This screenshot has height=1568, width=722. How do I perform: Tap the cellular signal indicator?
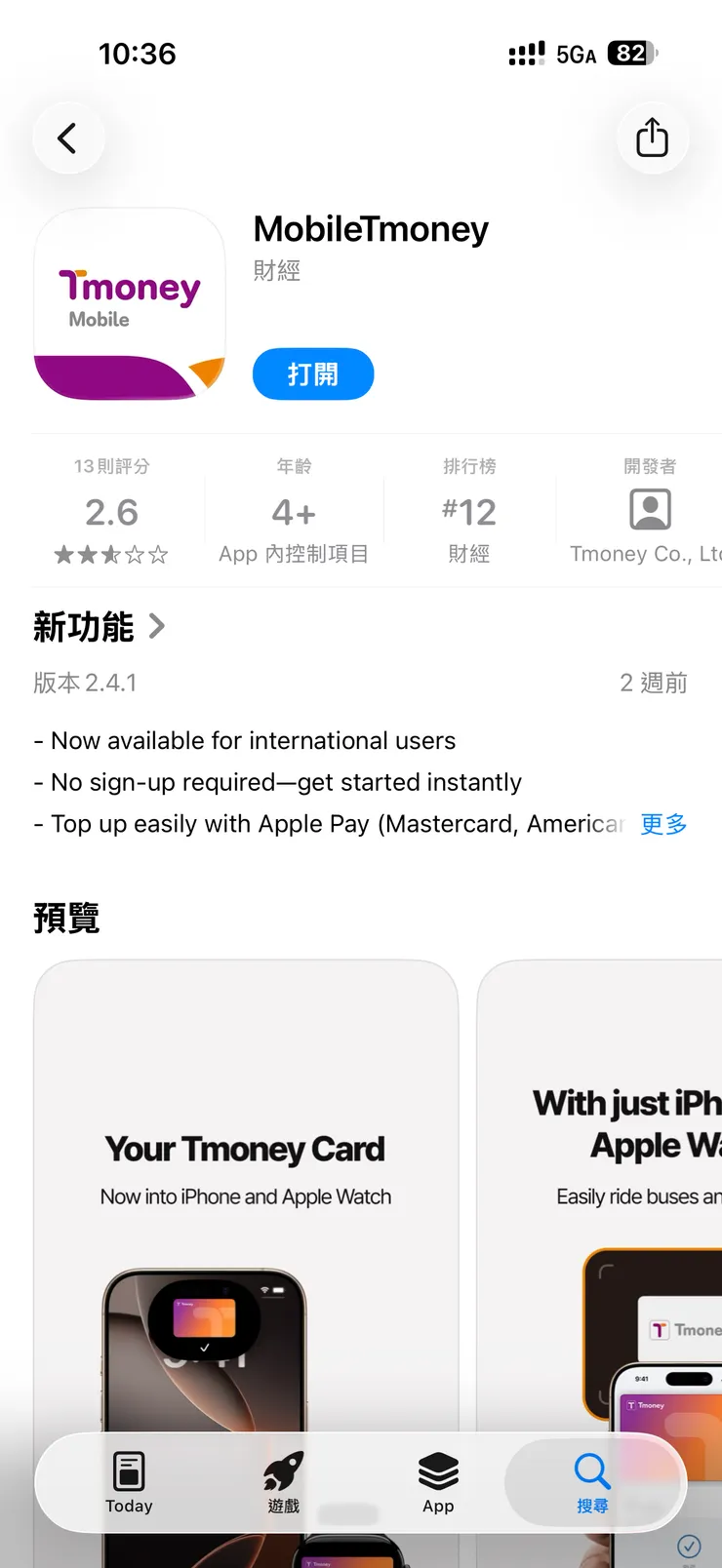526,54
